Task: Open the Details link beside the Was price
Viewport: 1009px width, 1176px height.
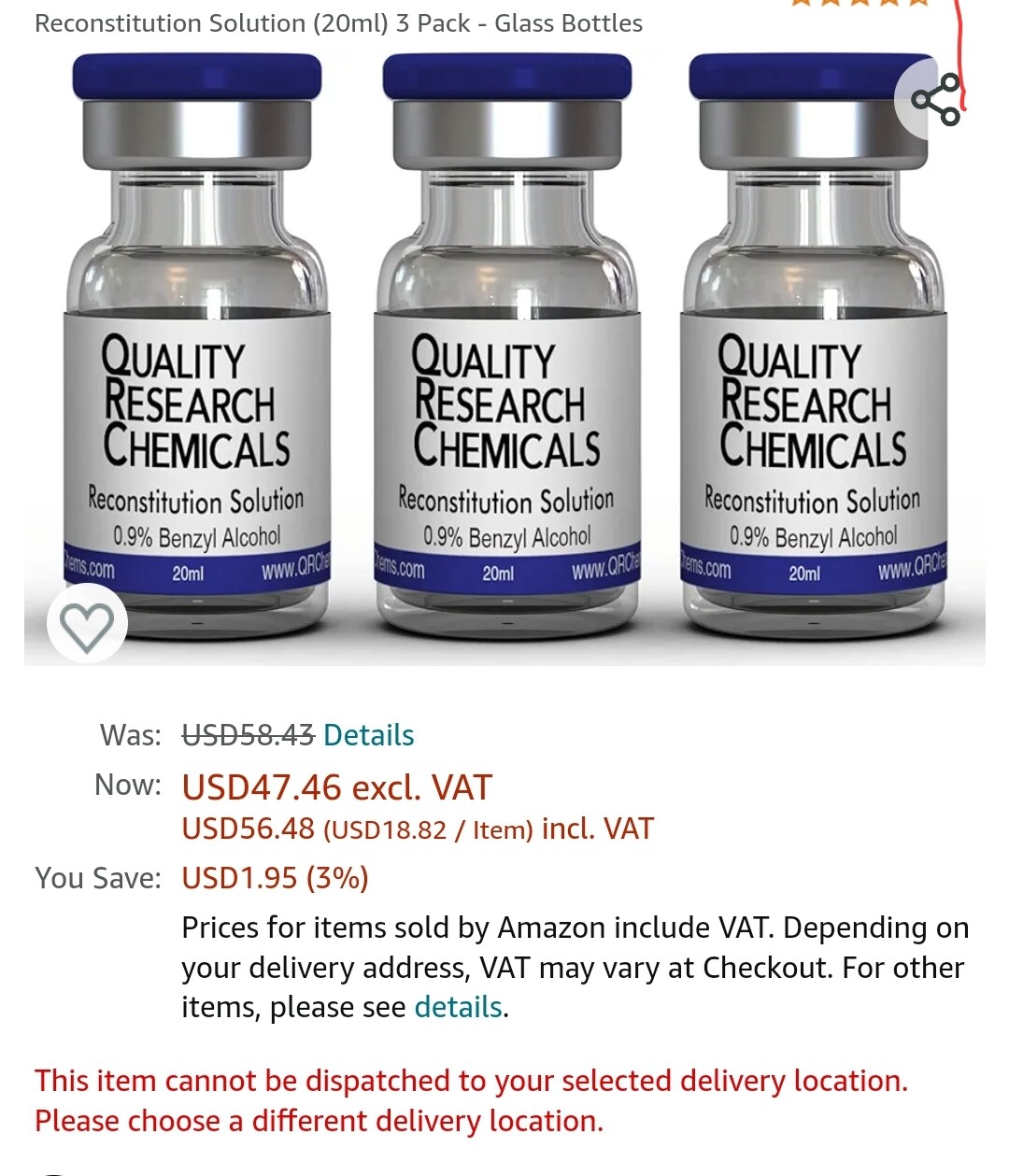Action: pos(368,735)
